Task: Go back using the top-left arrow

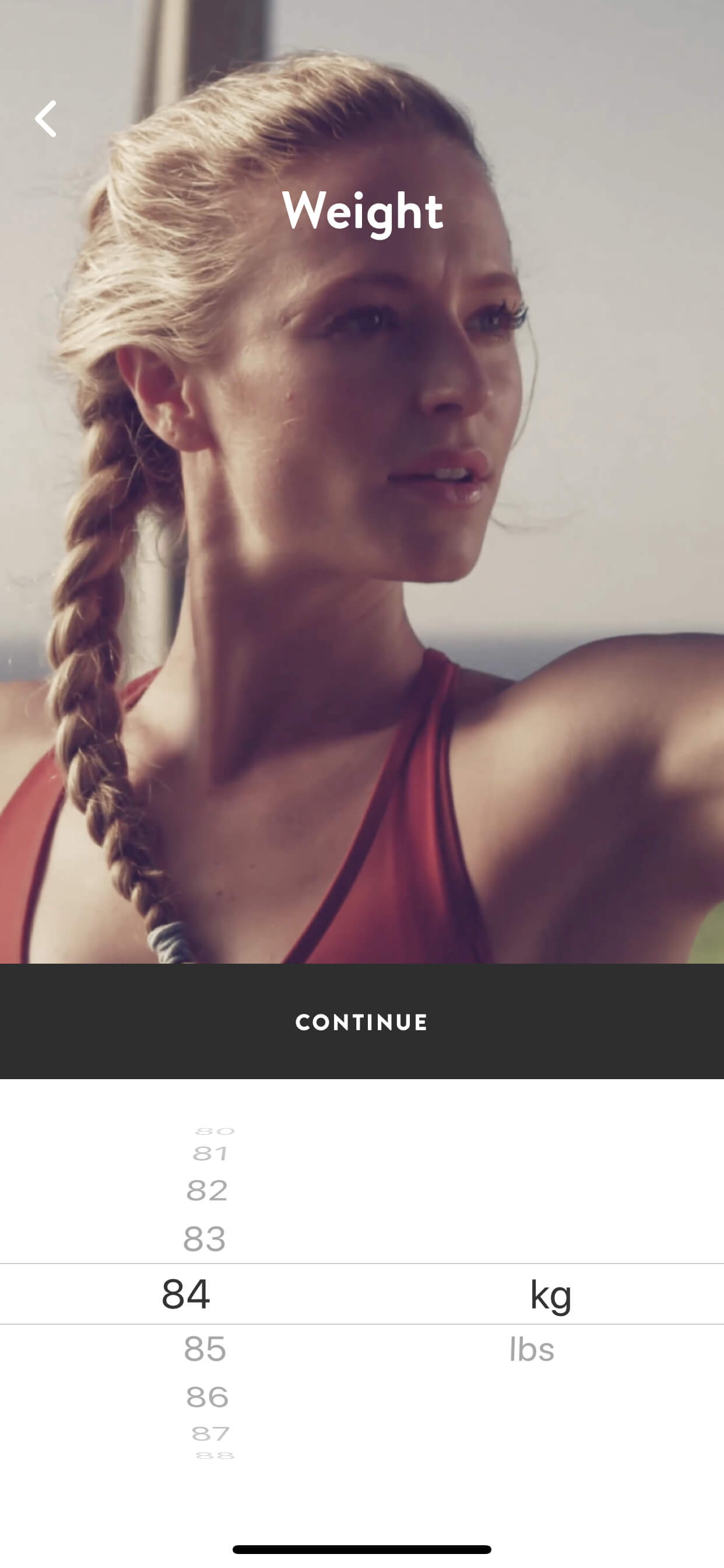Action: click(45, 118)
